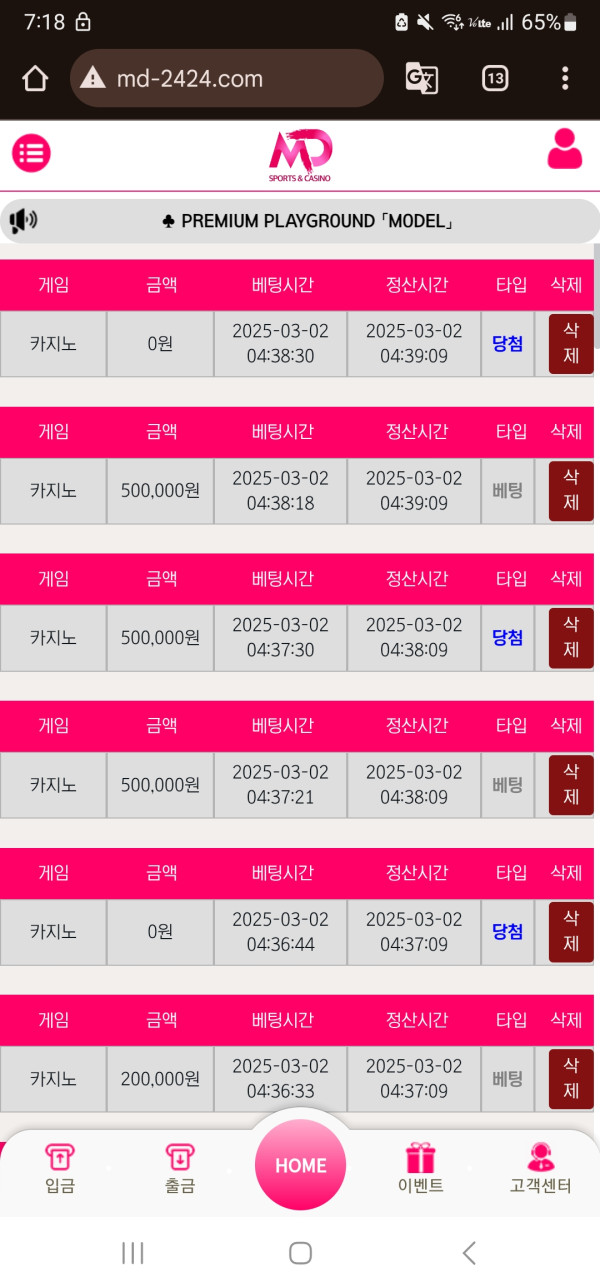Delete the 04:36:44 bet record

(571, 932)
